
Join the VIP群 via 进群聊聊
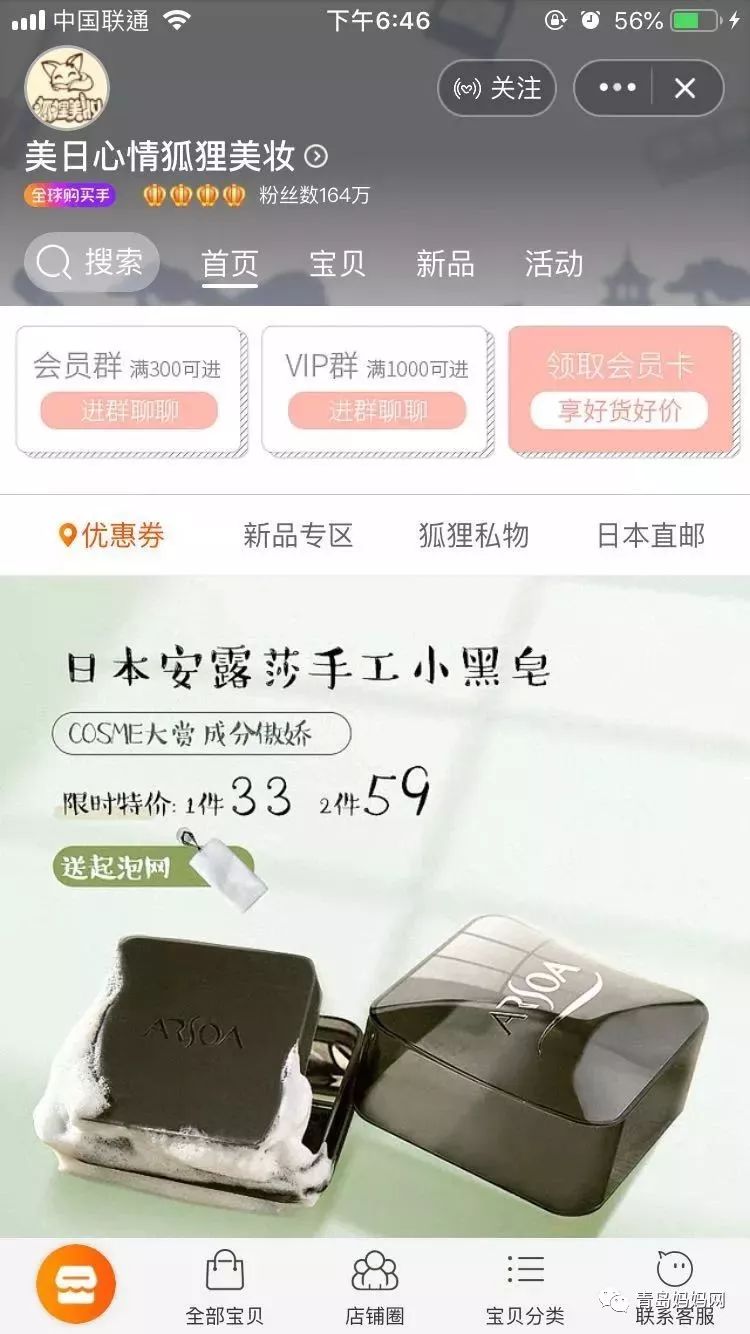[x=377, y=411]
